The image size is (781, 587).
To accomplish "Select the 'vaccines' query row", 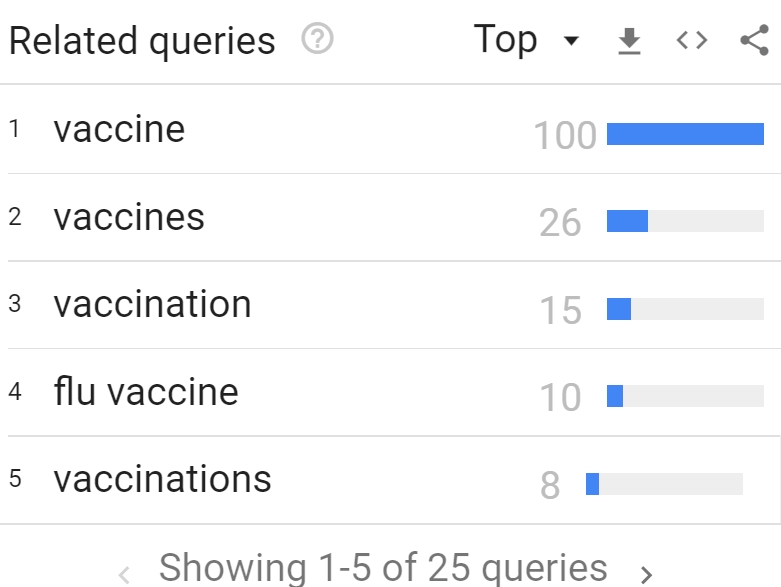I will (129, 218).
